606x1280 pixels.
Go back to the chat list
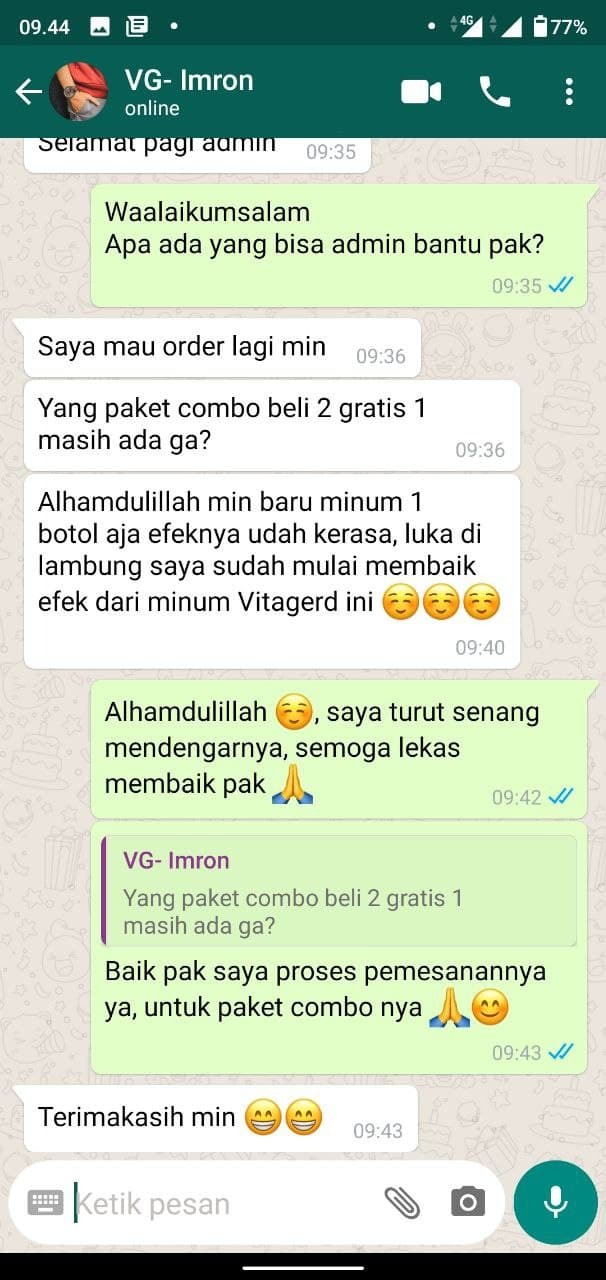28,92
